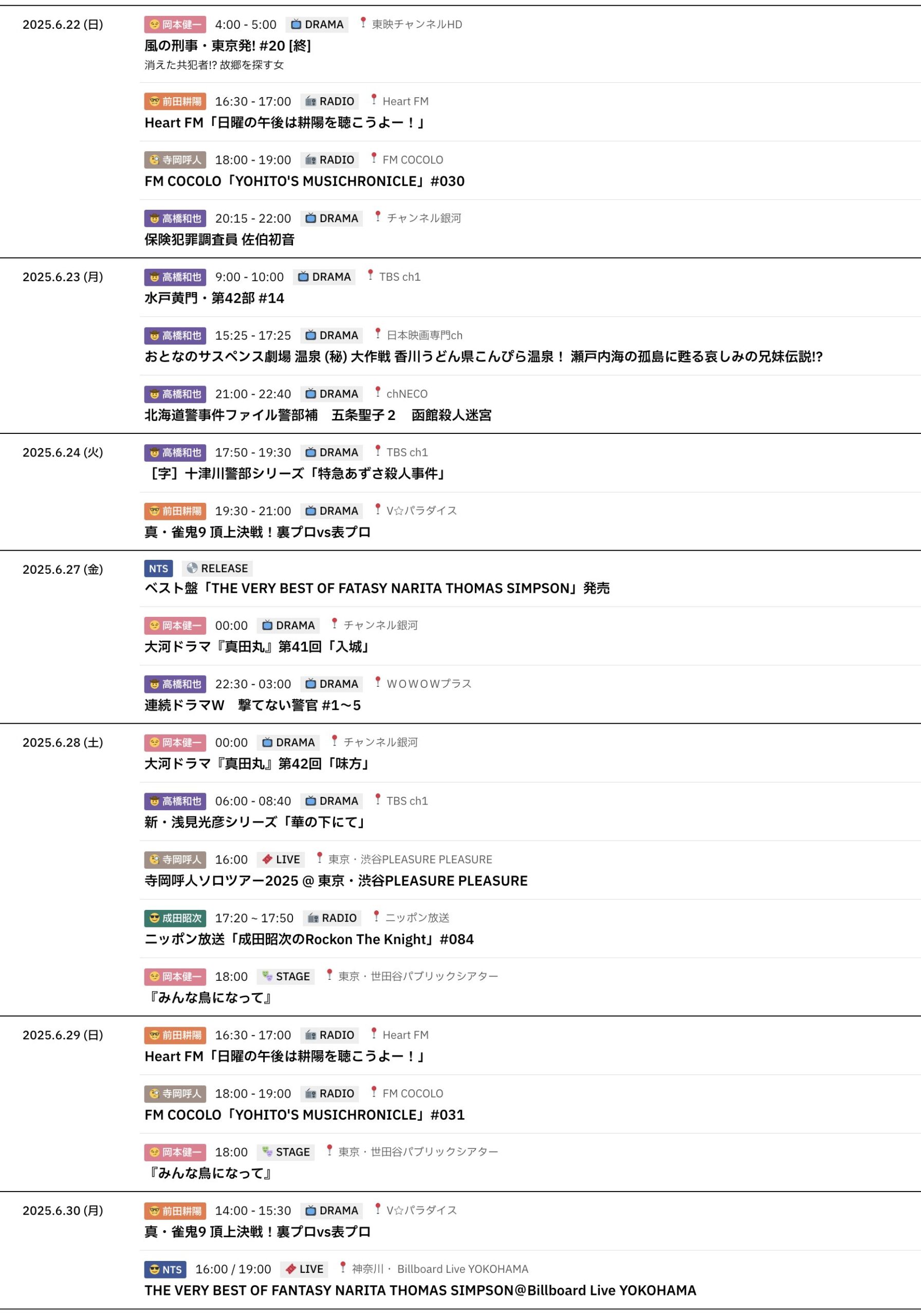The image size is (921, 1316).
Task: Select the 水戸黄門・第42部 #14 entry
Action: (x=214, y=298)
